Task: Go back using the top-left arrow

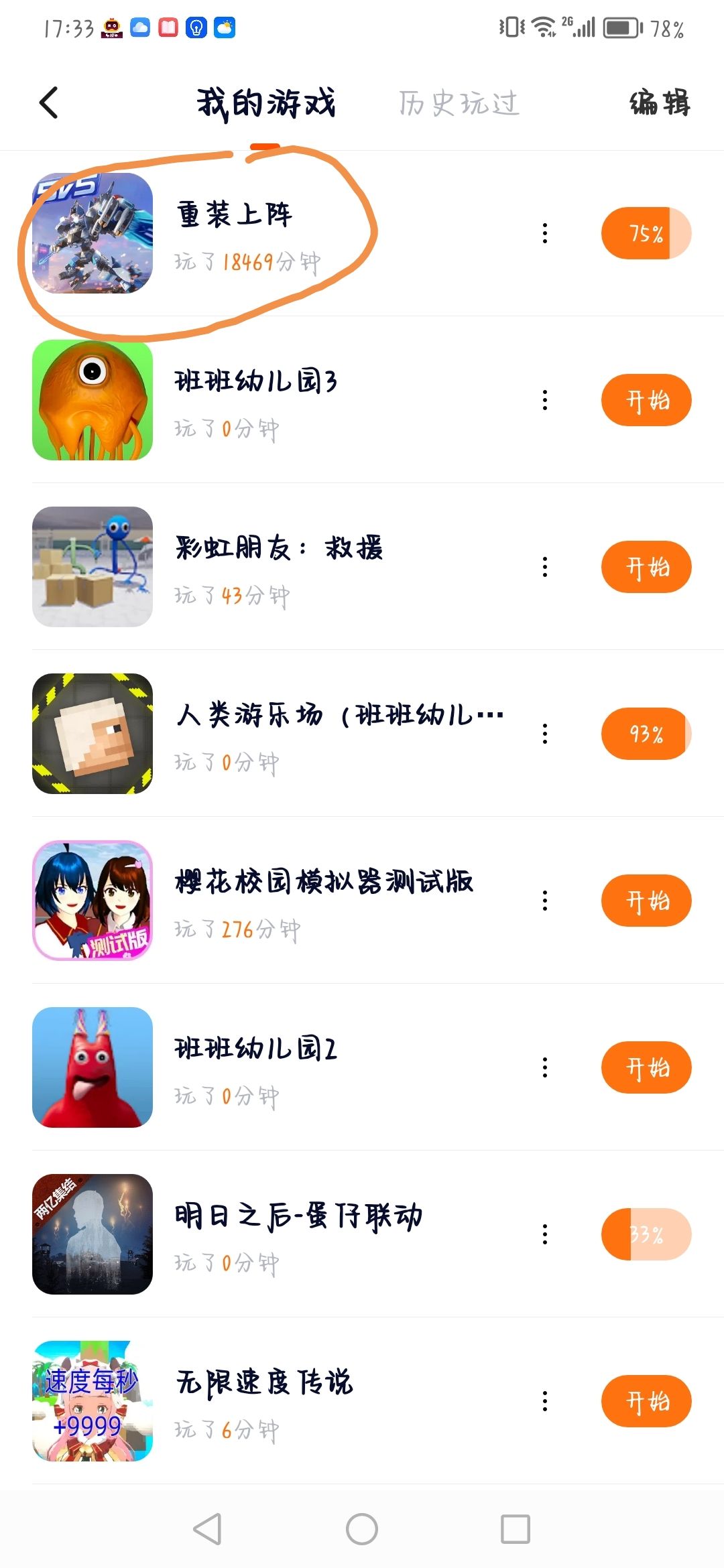Action: (49, 103)
